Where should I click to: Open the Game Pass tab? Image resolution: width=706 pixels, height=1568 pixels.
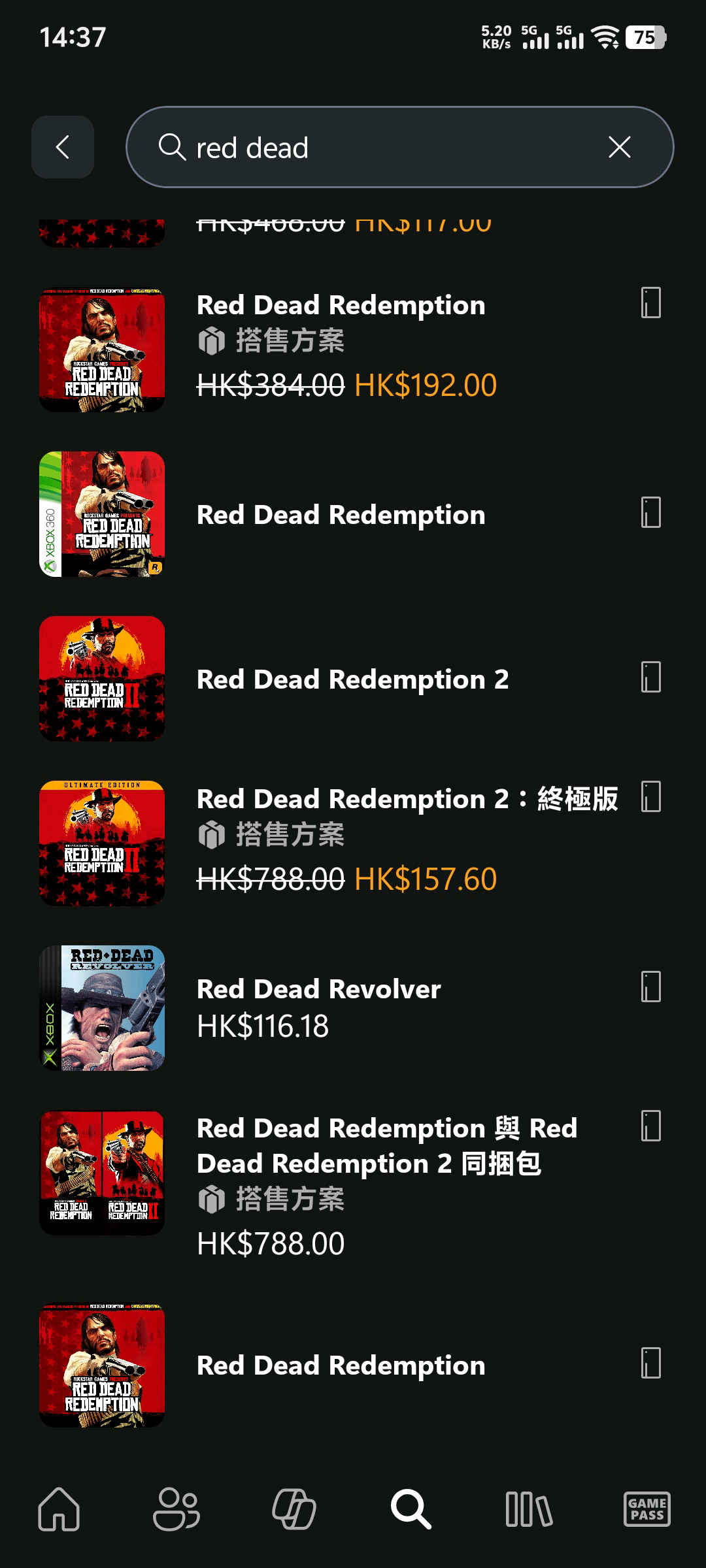click(x=647, y=1509)
